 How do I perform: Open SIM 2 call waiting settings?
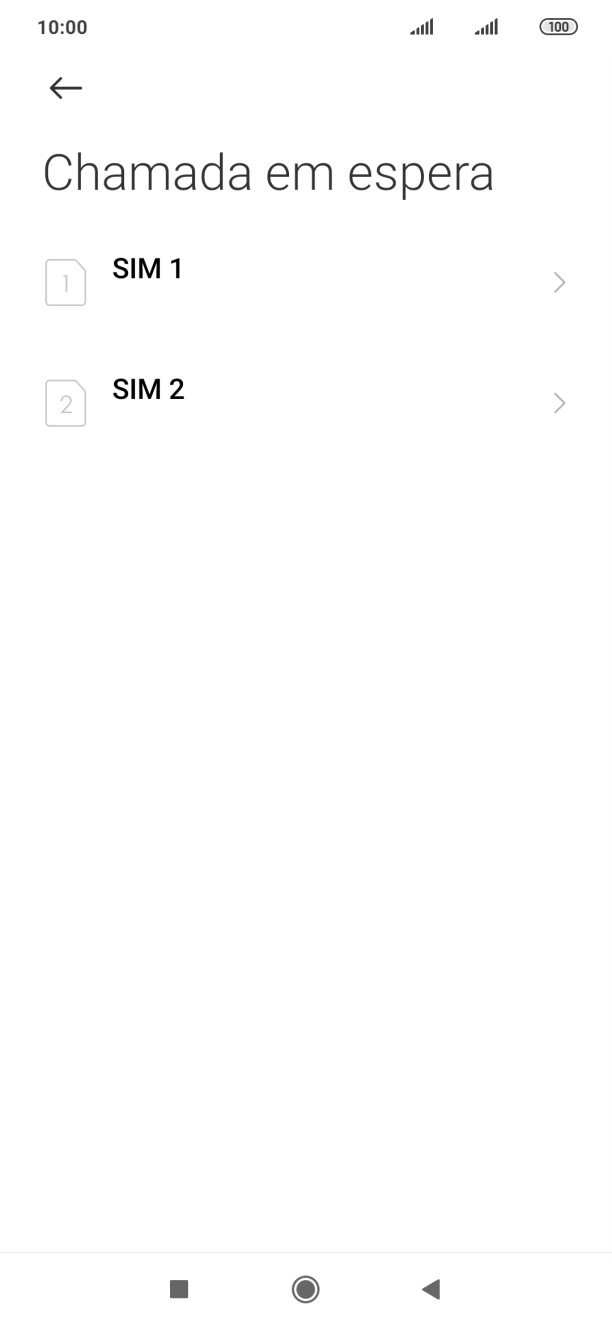305,402
